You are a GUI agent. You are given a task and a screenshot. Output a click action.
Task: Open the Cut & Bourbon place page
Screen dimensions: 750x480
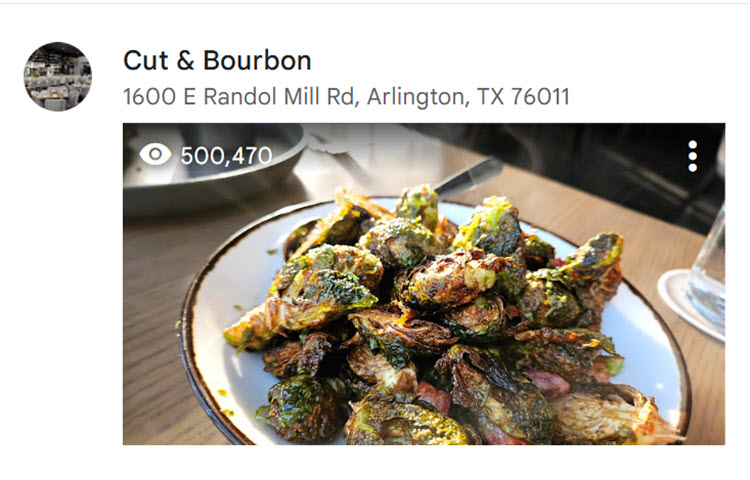point(217,60)
